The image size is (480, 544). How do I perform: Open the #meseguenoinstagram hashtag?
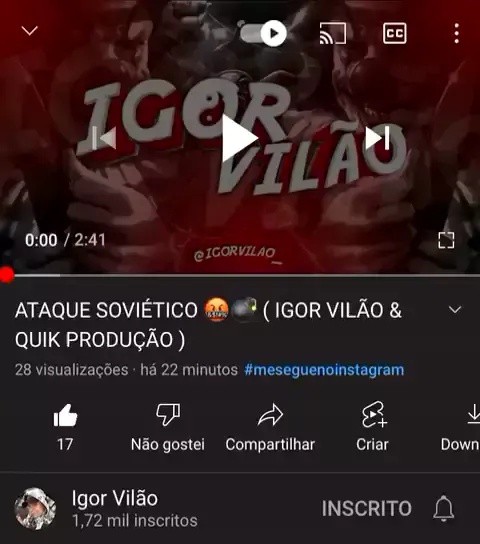pos(324,369)
